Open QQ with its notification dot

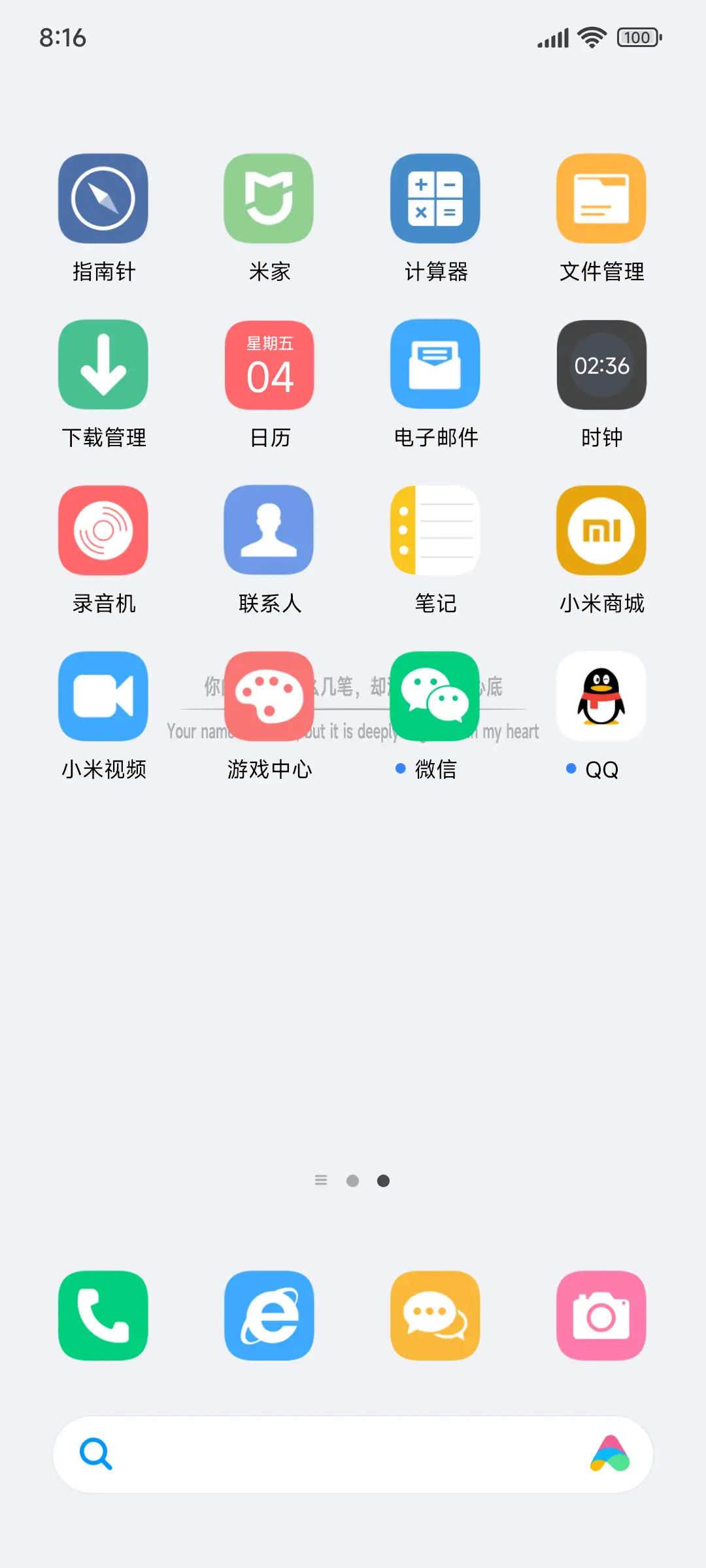point(601,696)
